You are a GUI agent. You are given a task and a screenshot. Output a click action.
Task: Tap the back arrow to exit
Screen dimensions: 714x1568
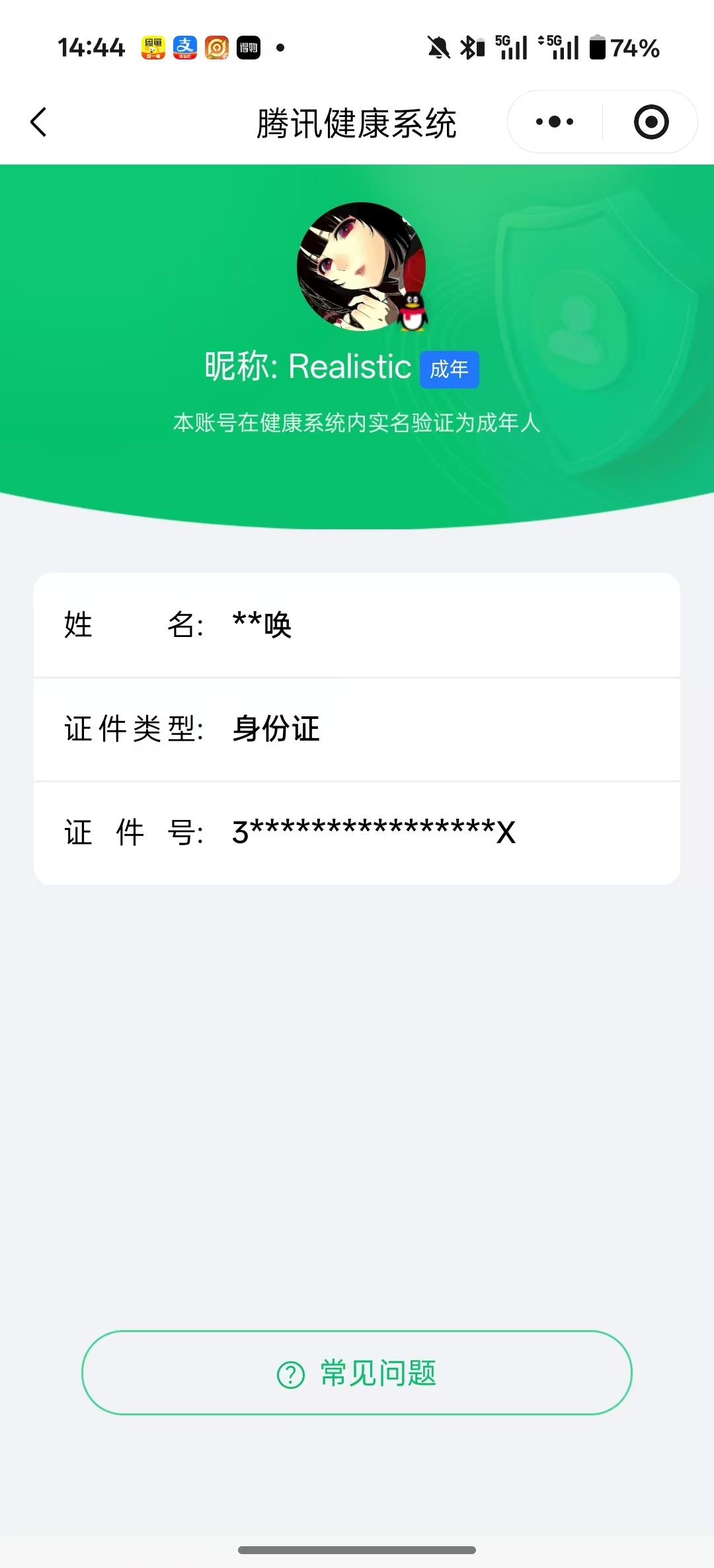point(38,122)
